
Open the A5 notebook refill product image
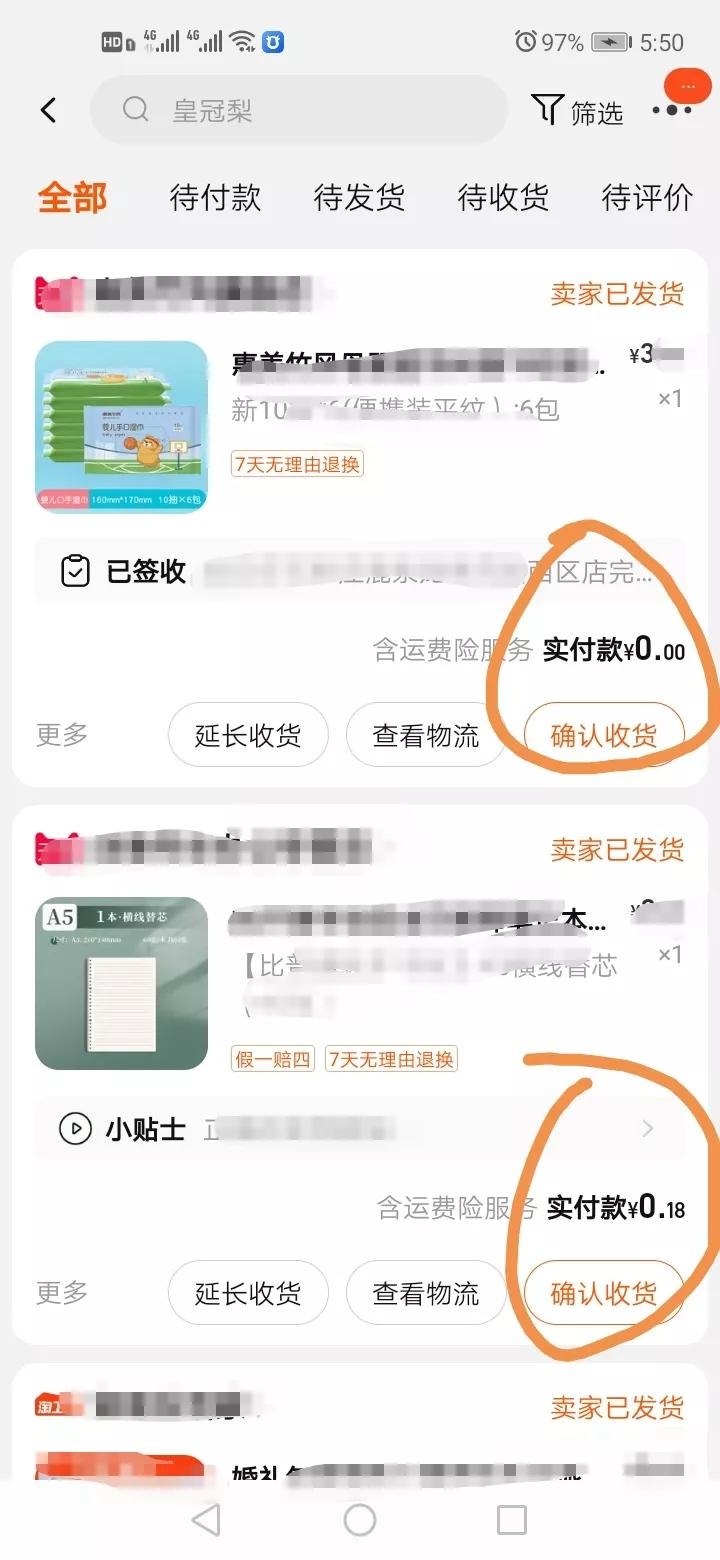tap(121, 983)
